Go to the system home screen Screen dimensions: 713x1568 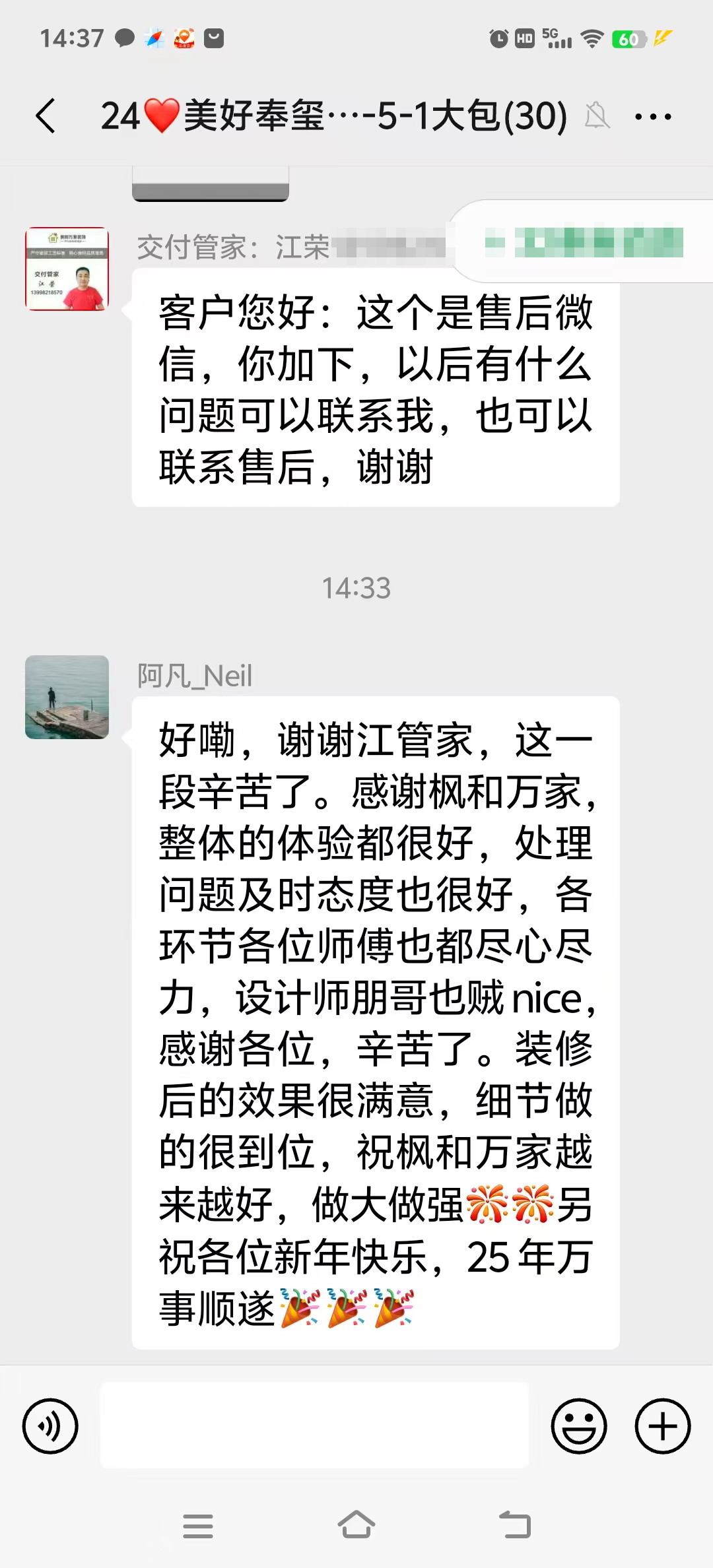pos(356,1526)
